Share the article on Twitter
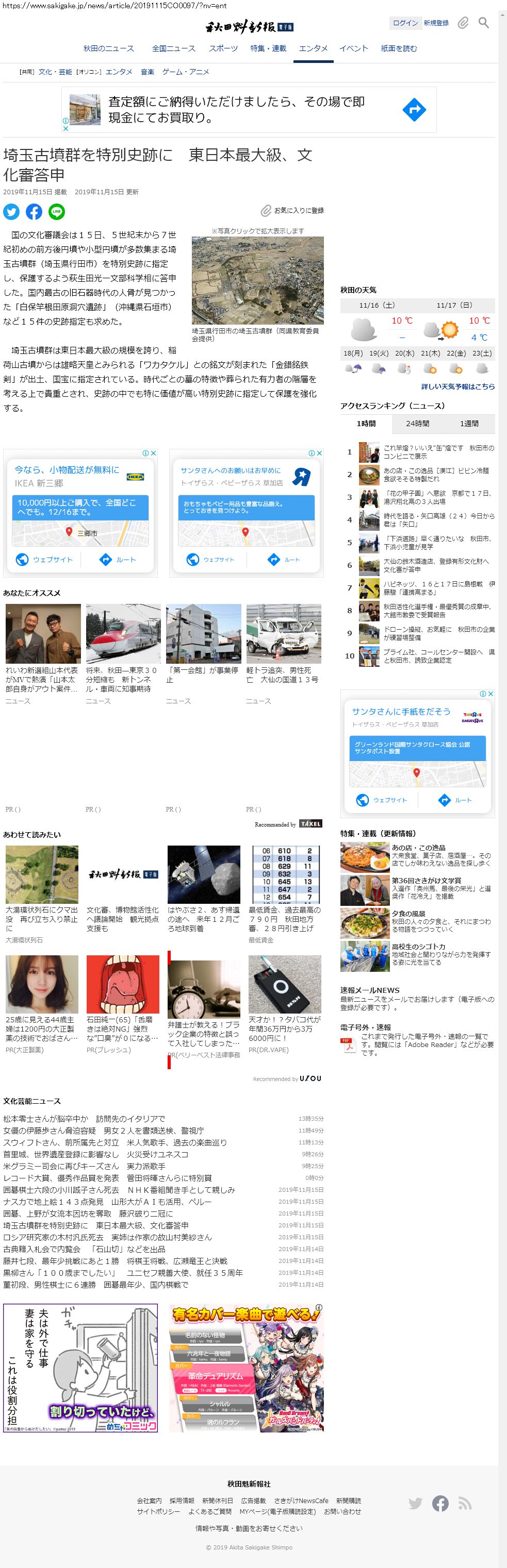Screen dimensions: 507x1568 tap(11, 211)
